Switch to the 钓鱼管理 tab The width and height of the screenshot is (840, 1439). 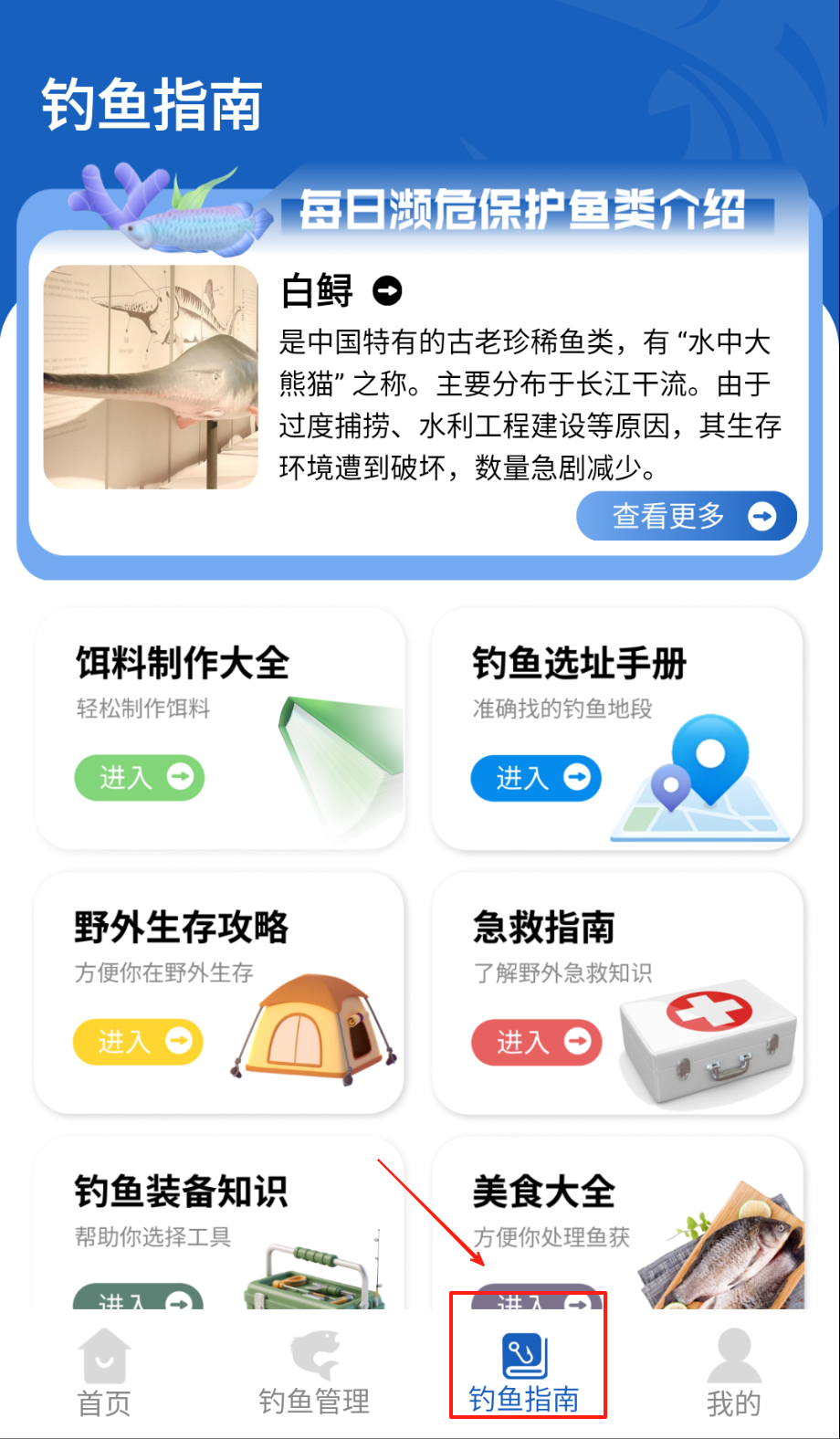(x=314, y=1373)
